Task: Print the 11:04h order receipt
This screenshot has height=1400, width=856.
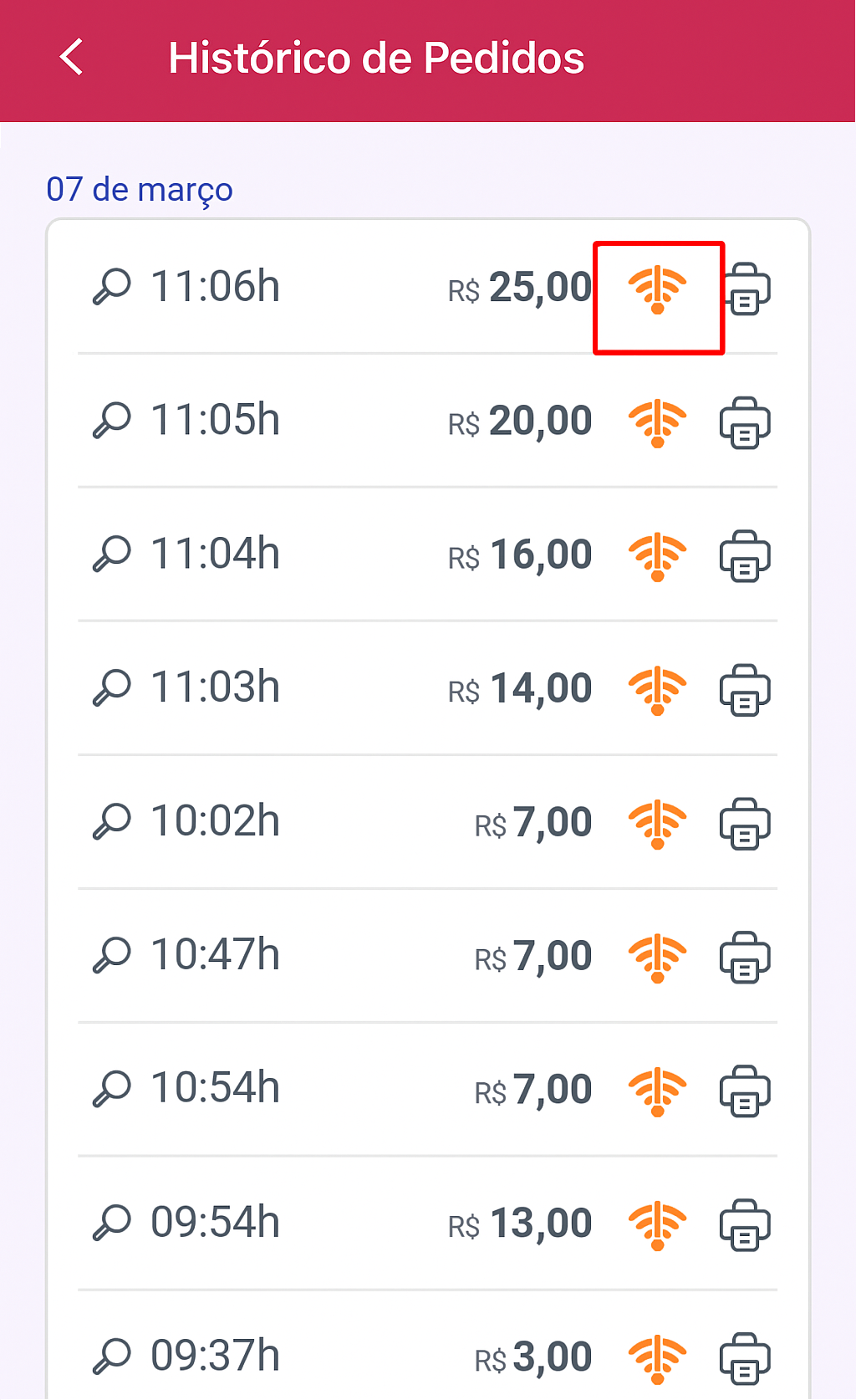Action: (745, 556)
